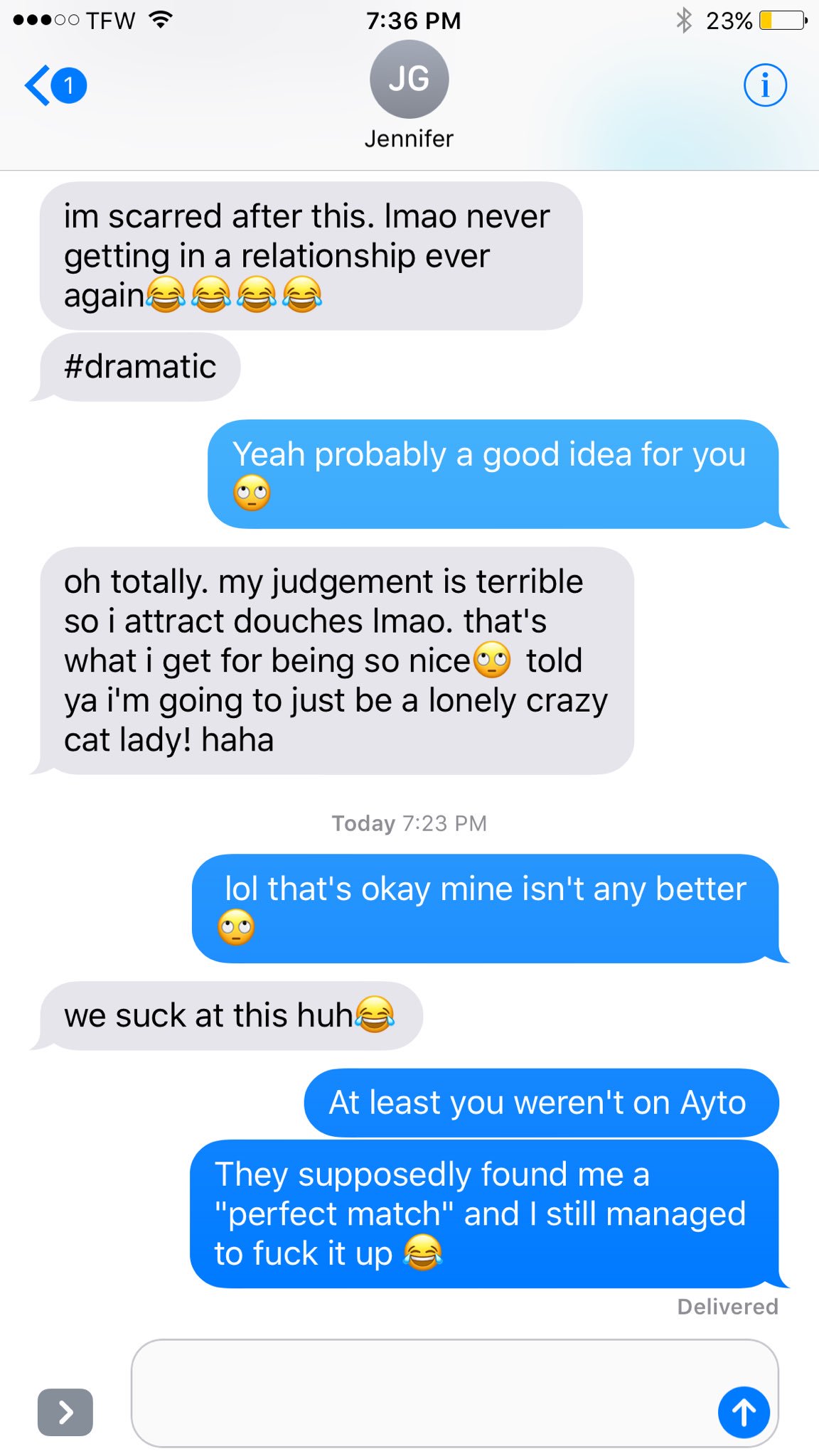Expand the apps and camera arrow

pos(65,1412)
